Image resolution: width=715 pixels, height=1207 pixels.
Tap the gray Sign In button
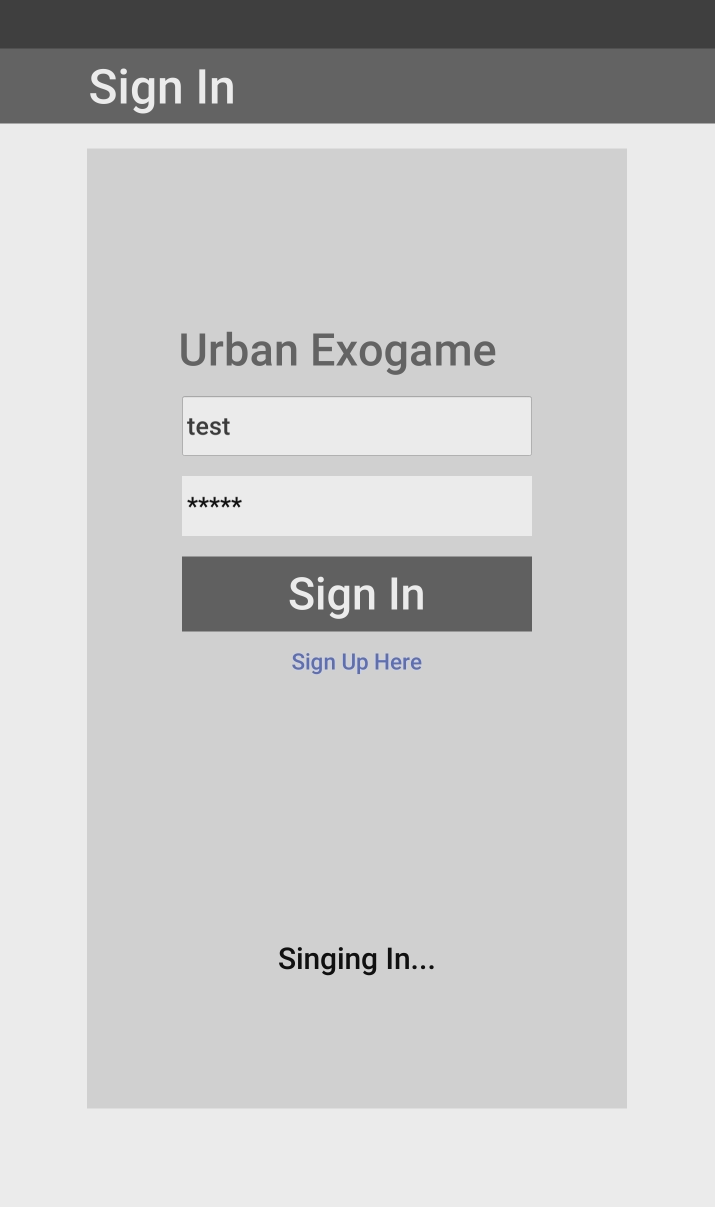[x=356, y=594]
